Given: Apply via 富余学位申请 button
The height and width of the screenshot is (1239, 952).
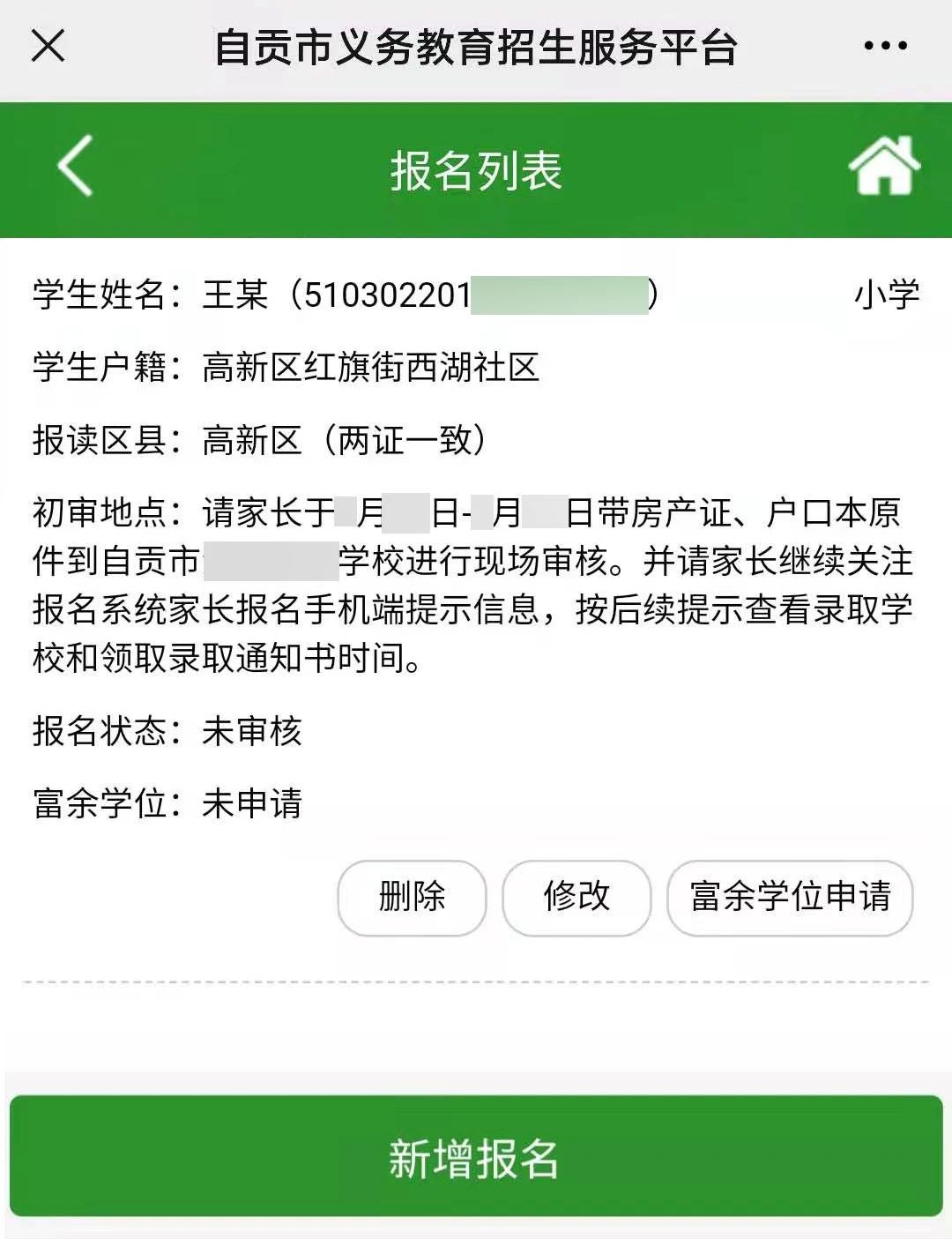Looking at the screenshot, I should pos(790,897).
